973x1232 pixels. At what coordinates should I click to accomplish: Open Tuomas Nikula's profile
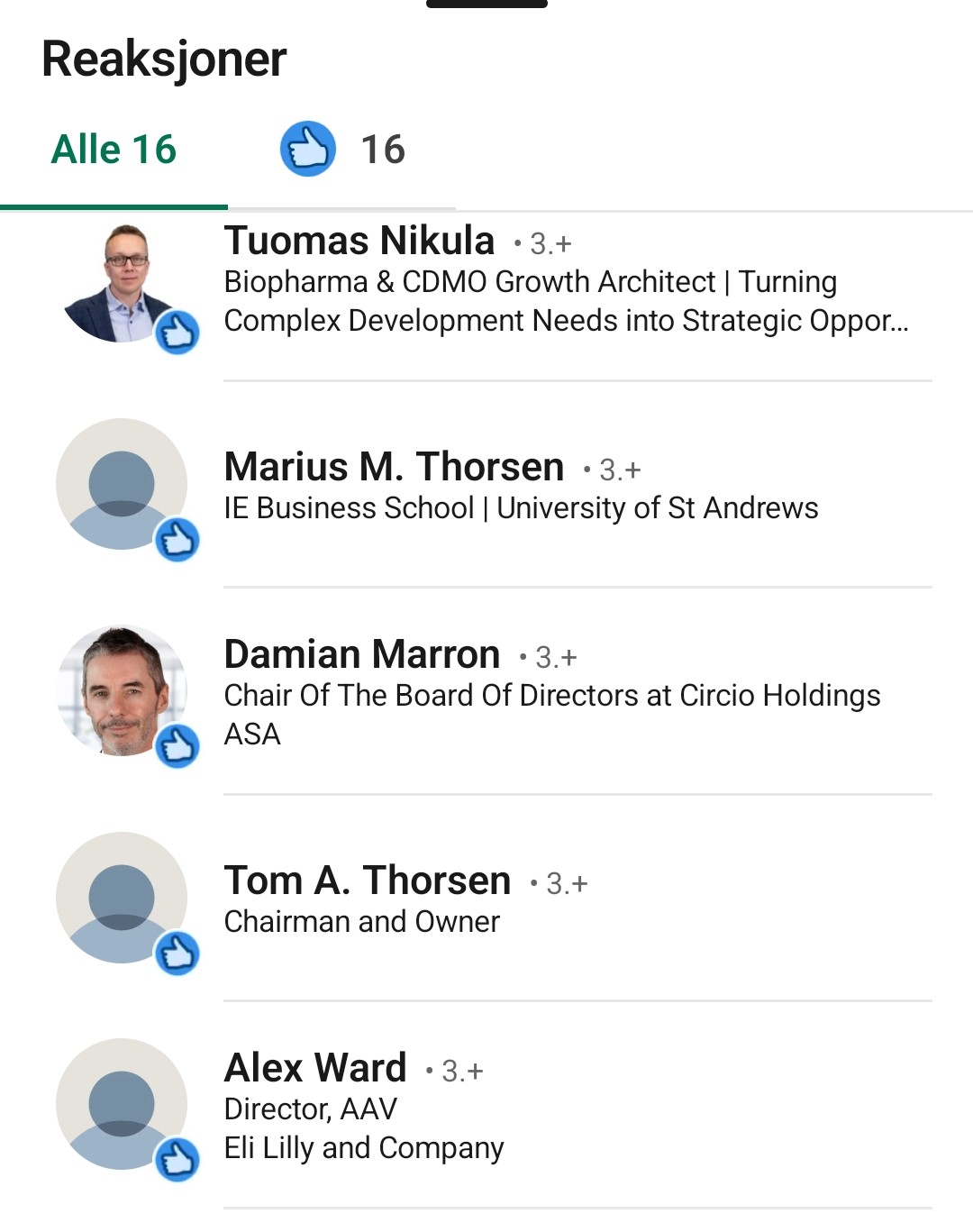pyautogui.click(x=359, y=242)
